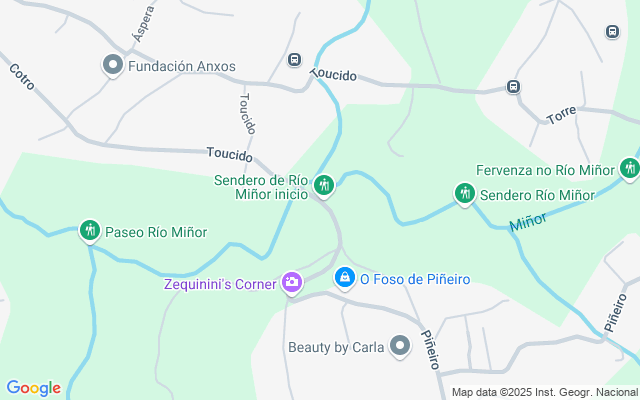
Task: Open the Google logo link
Action: 34,388
